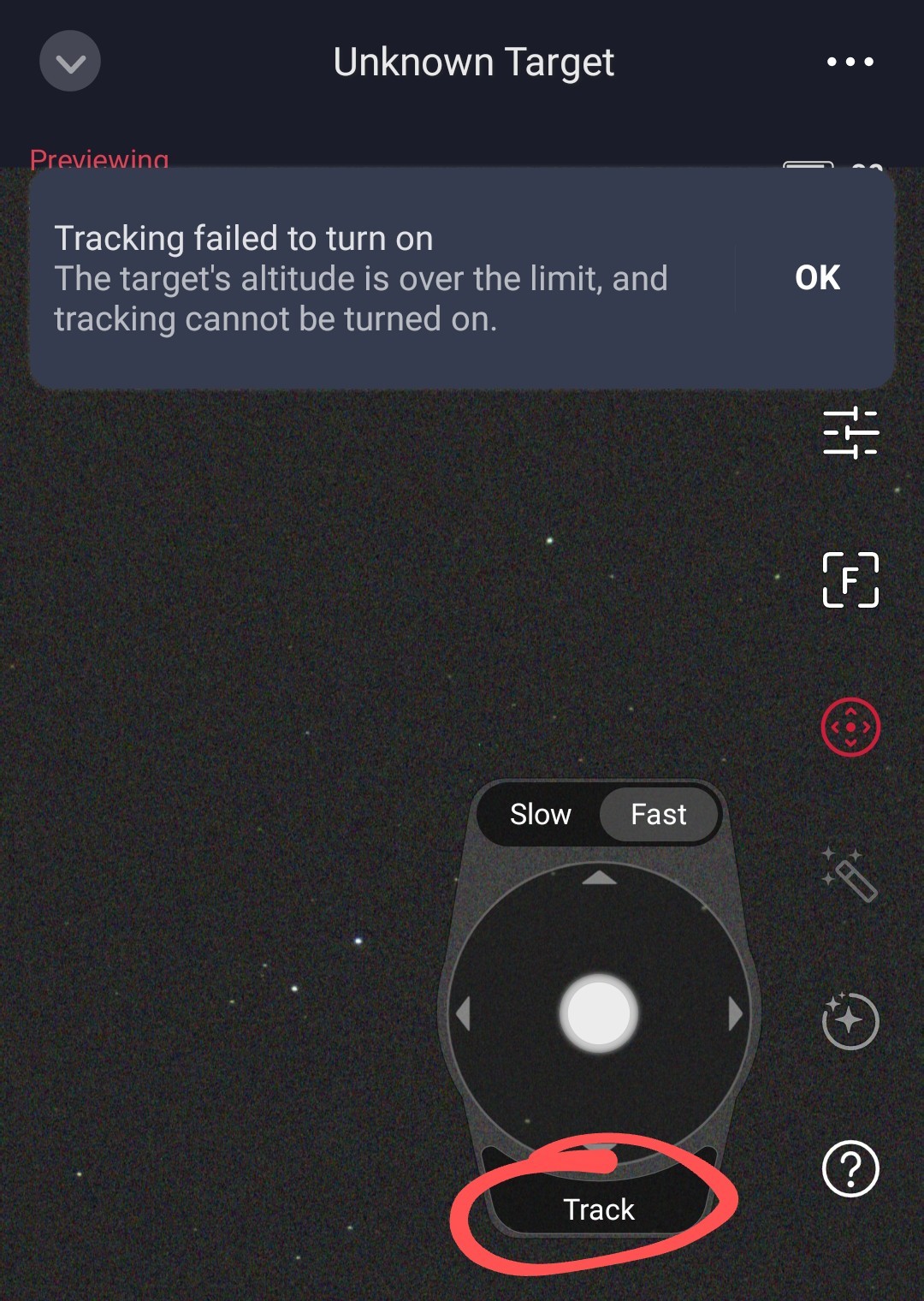Collapse the view with the down chevron

tap(70, 62)
